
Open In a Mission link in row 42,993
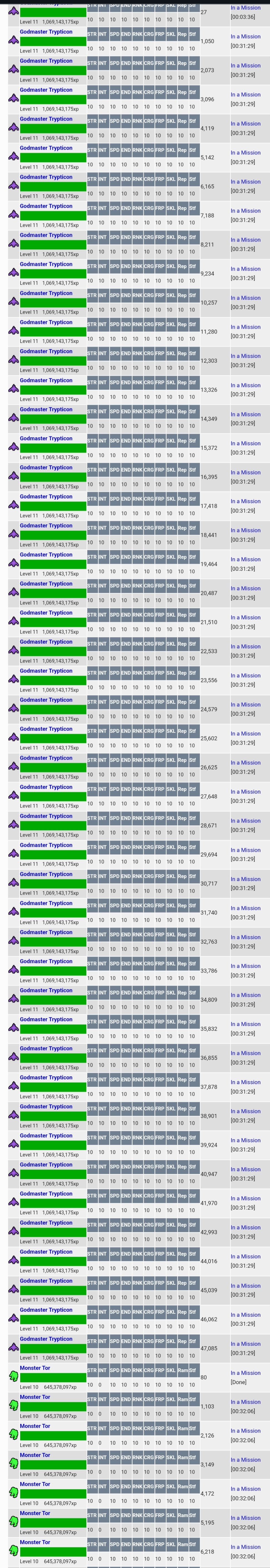[x=245, y=1228]
